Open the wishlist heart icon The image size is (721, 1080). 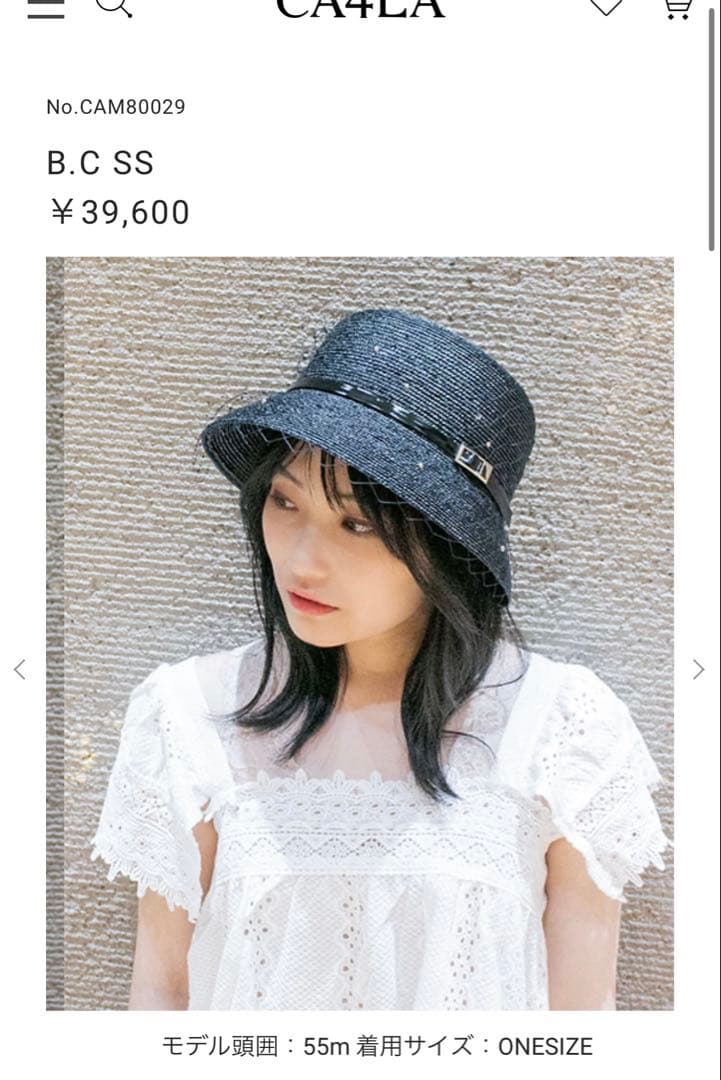(606, 7)
